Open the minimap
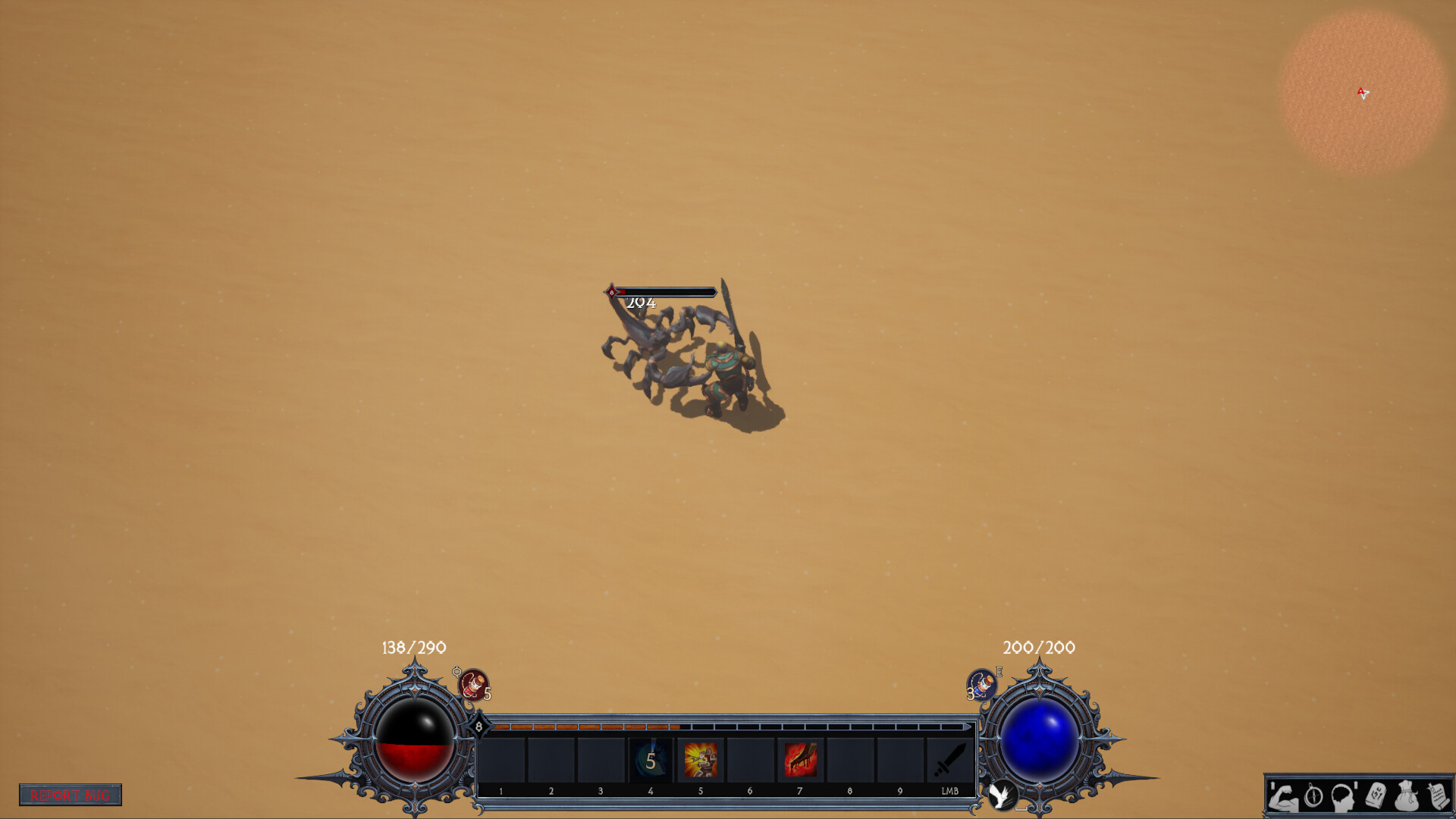The width and height of the screenshot is (1456, 819). pos(1363,93)
